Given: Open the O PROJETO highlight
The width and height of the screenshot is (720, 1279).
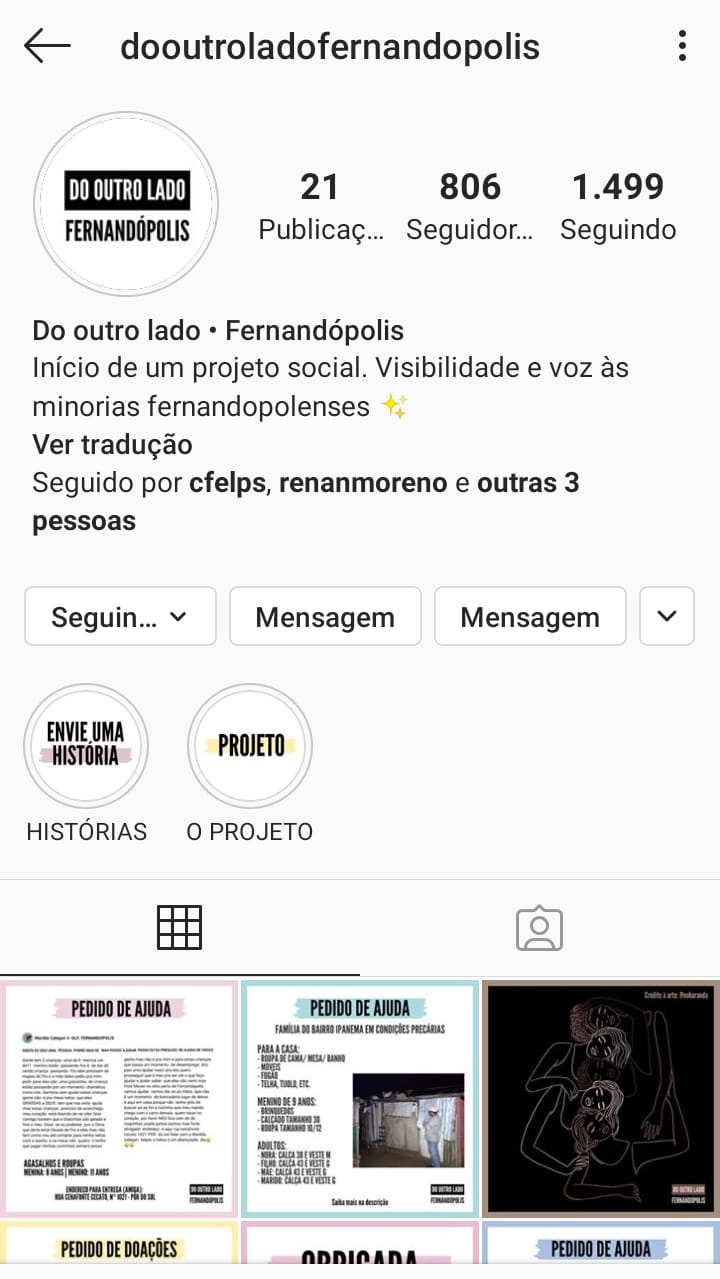Looking at the screenshot, I should 250,746.
